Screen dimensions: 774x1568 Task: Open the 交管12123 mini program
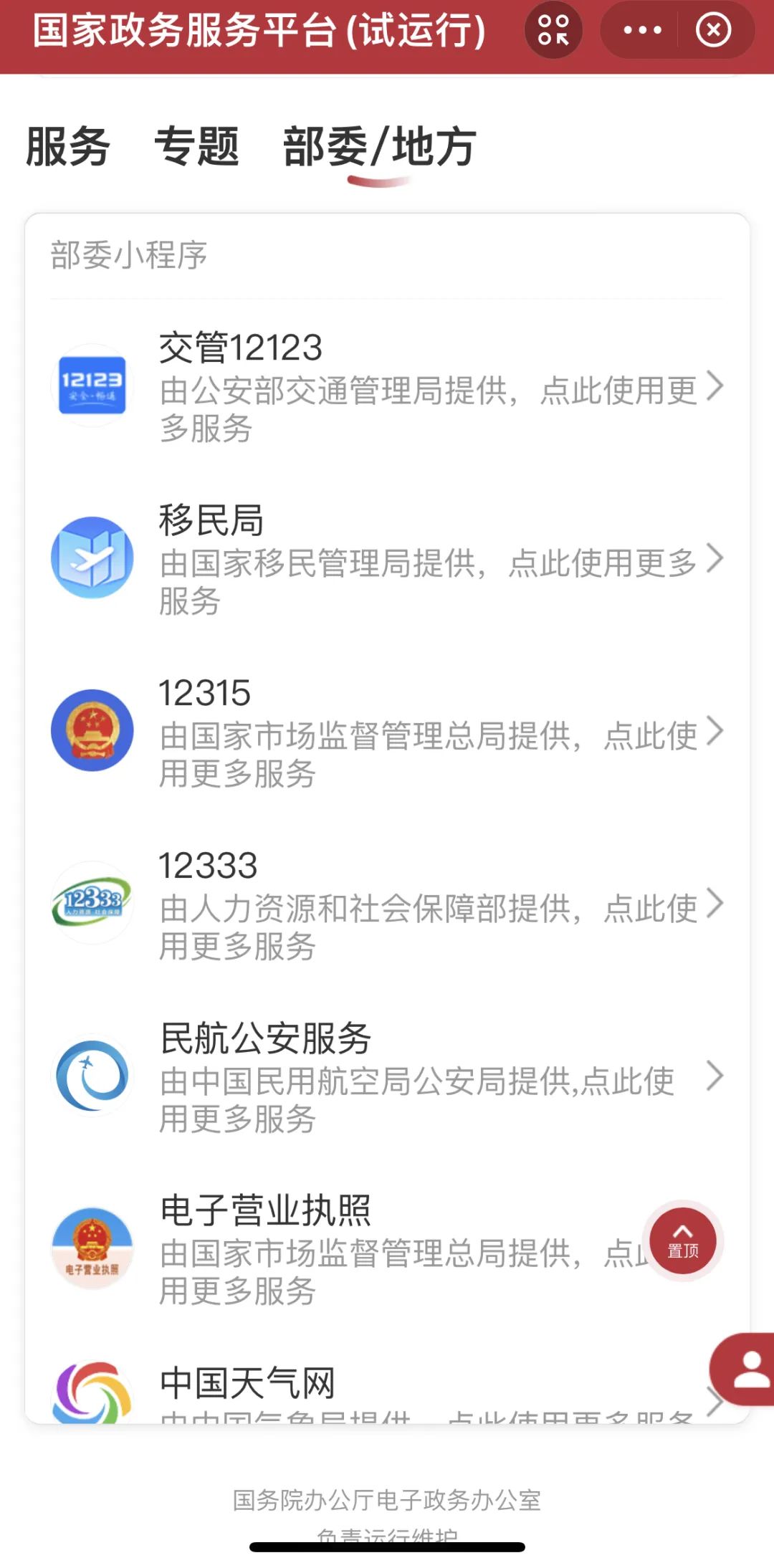pyautogui.click(x=387, y=386)
